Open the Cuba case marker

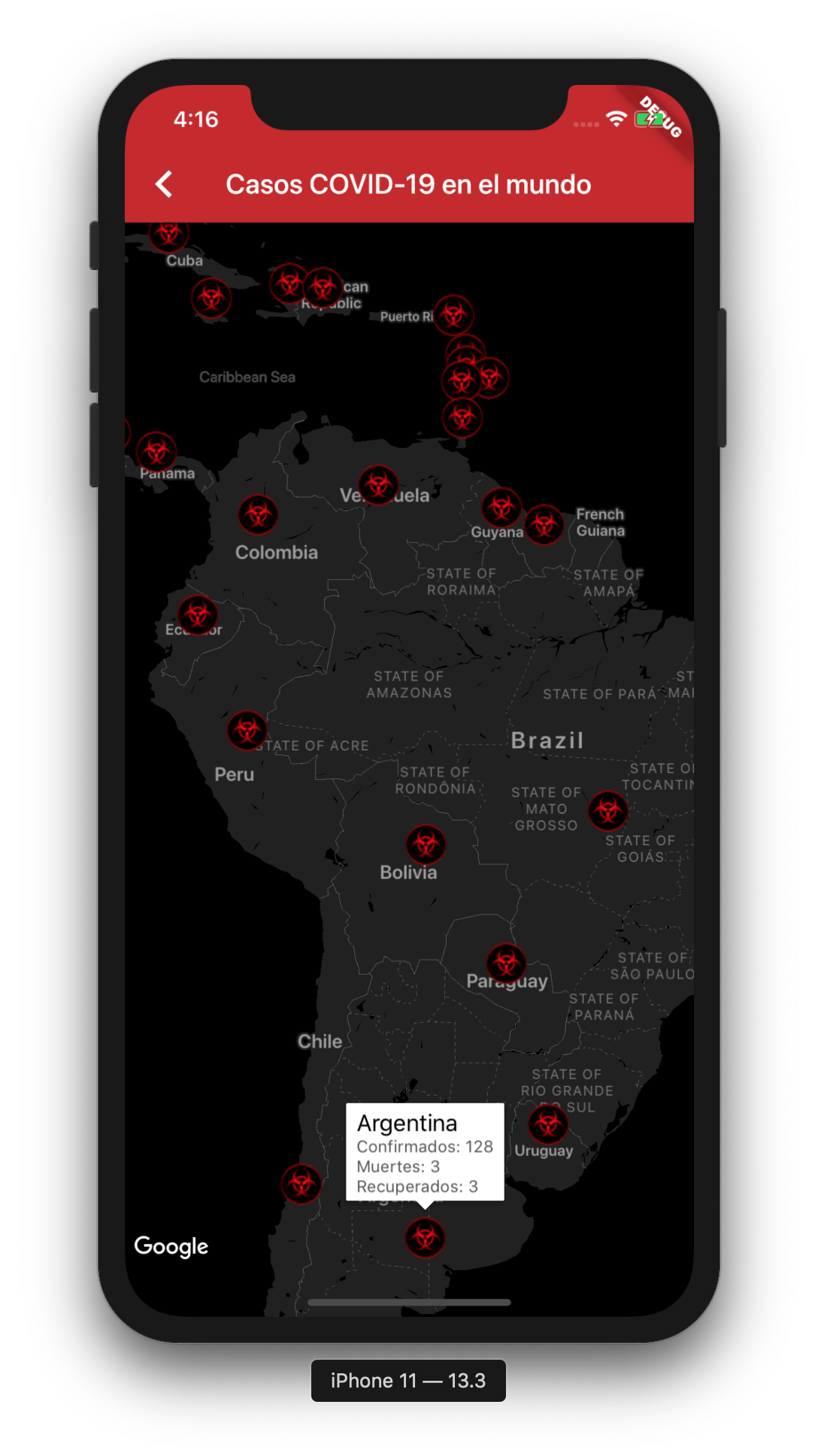[168, 235]
